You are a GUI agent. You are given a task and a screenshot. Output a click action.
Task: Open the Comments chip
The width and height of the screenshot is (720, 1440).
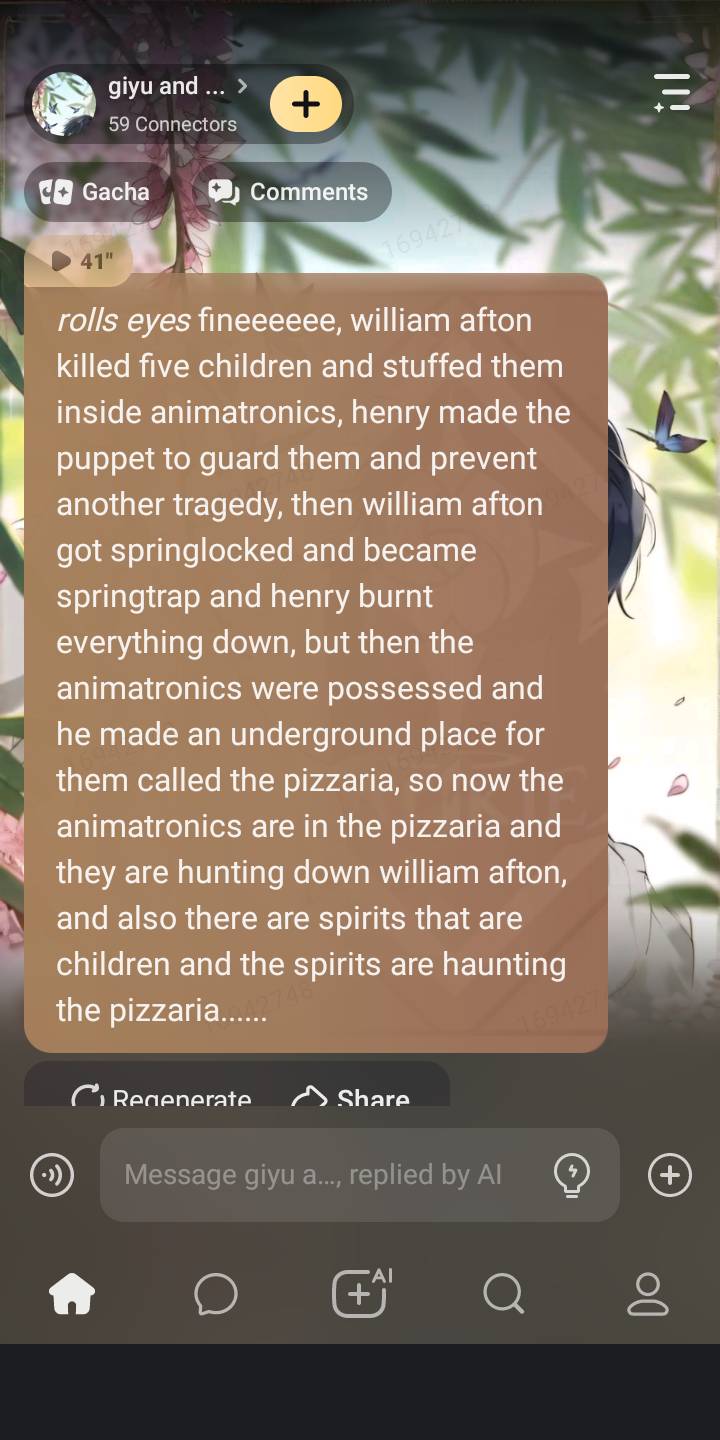pyautogui.click(x=290, y=192)
